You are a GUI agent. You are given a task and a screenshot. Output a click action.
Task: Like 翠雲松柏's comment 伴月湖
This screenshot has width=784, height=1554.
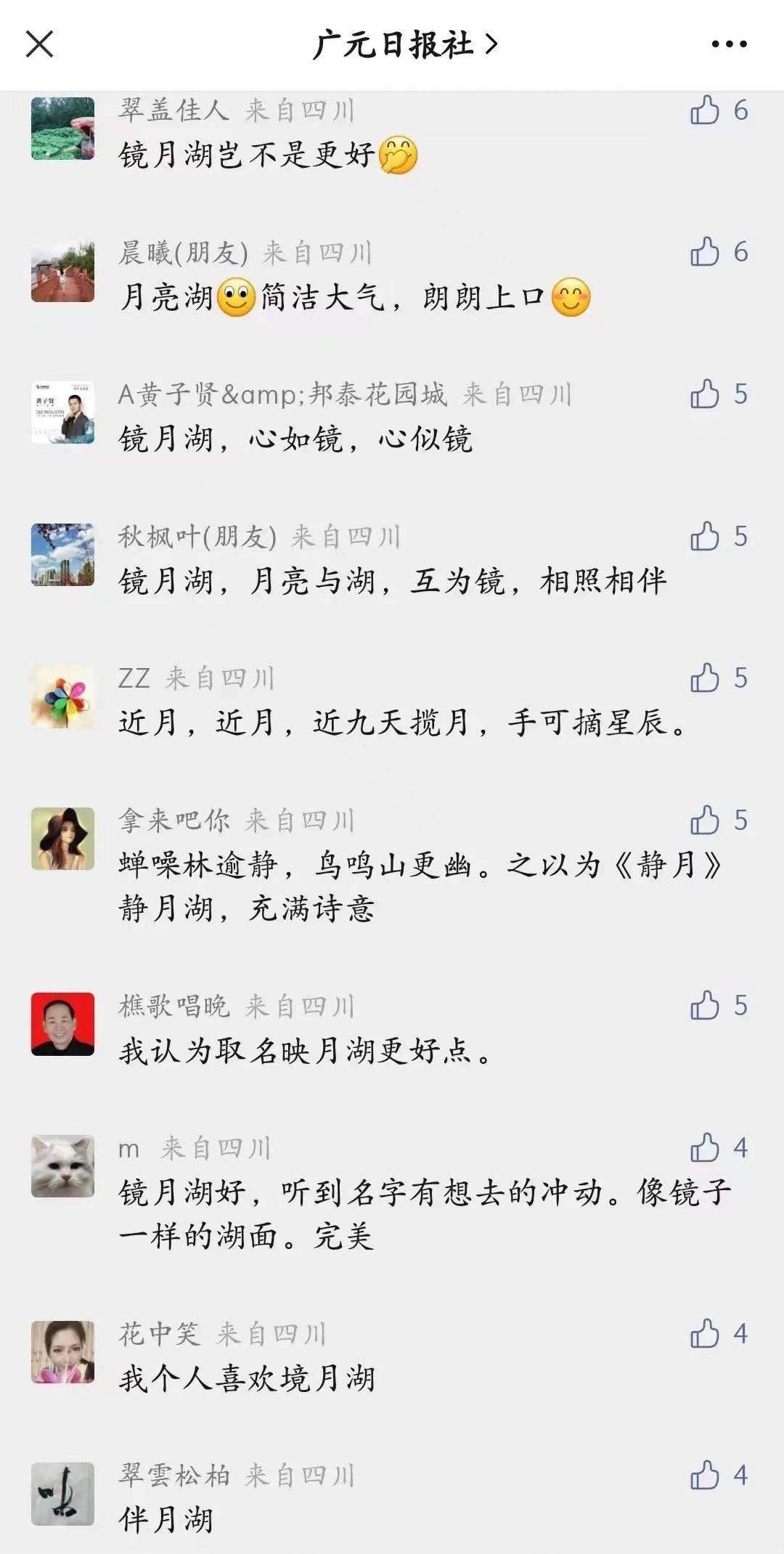pos(705,1476)
